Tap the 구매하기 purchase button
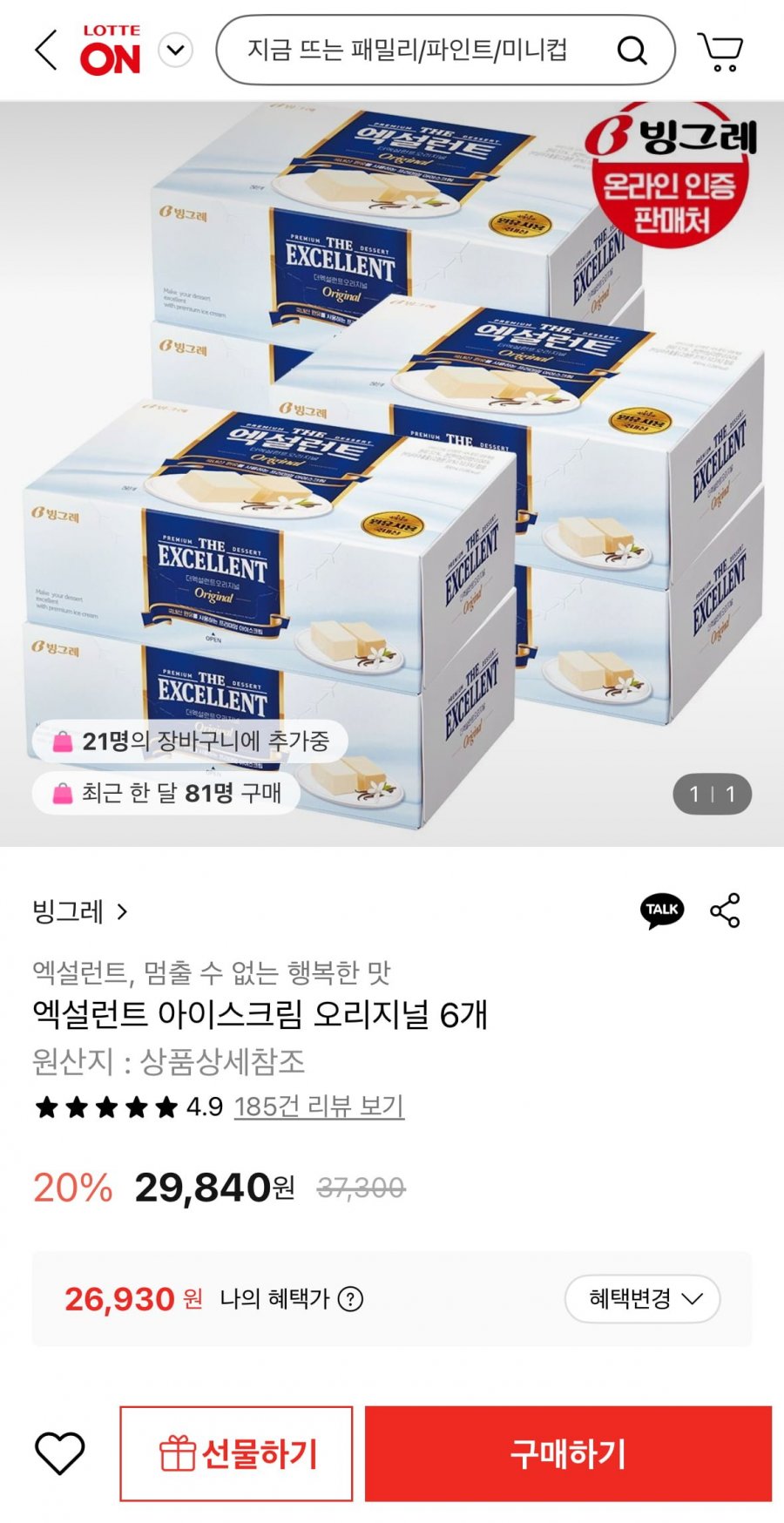 click(x=568, y=1453)
